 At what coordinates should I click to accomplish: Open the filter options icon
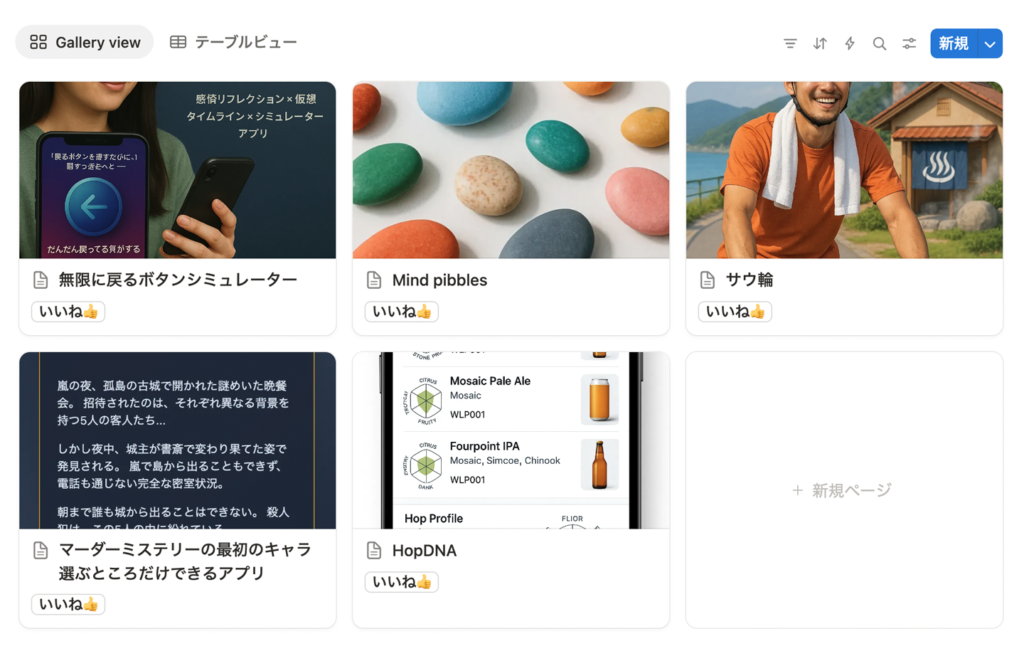click(x=790, y=43)
